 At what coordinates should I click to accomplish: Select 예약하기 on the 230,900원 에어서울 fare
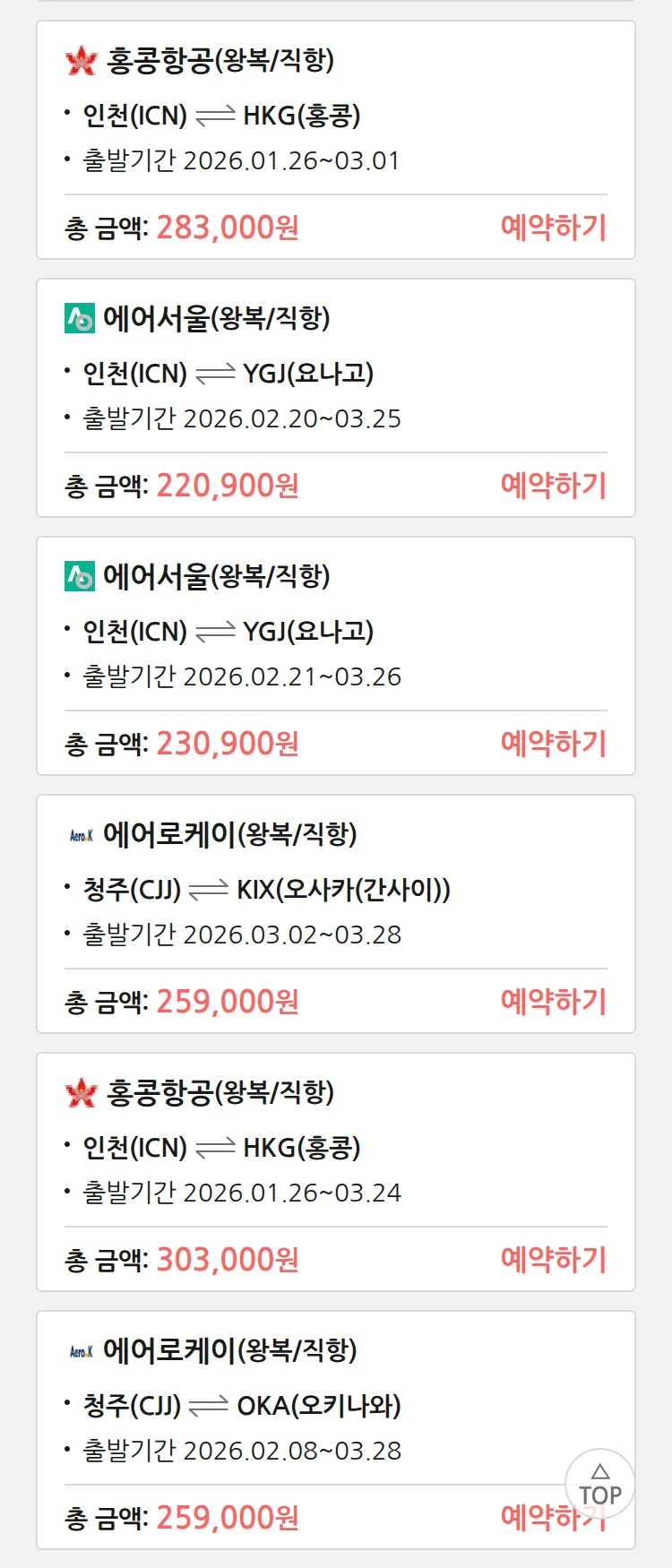(x=553, y=744)
